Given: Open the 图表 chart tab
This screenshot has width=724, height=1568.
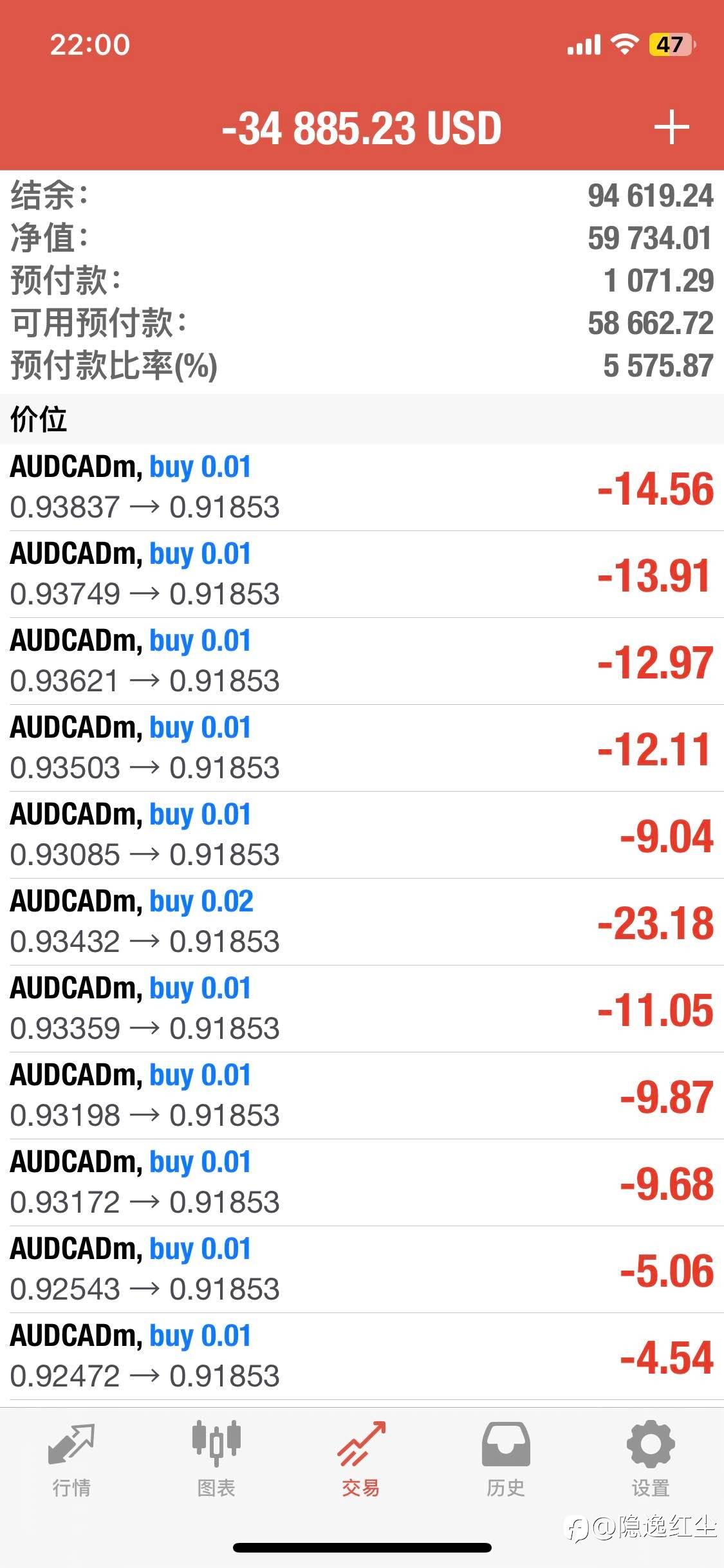Looking at the screenshot, I should coord(216,1459).
